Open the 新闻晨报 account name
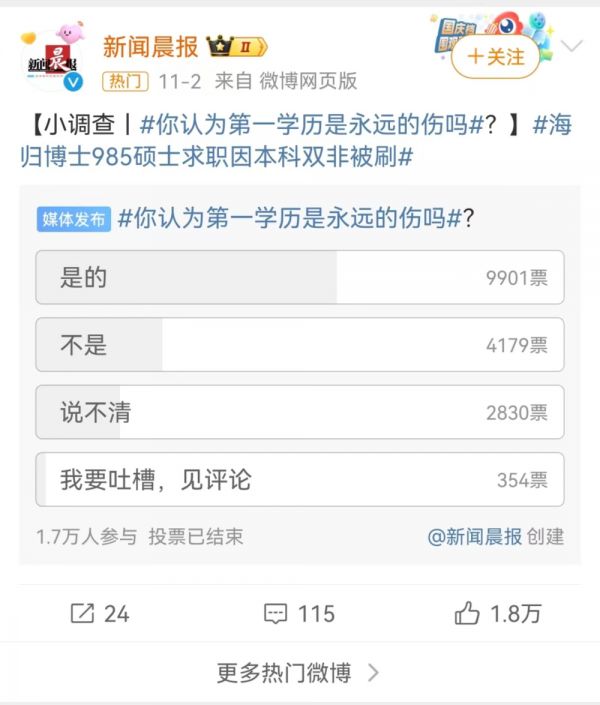600x705 pixels. (151, 46)
